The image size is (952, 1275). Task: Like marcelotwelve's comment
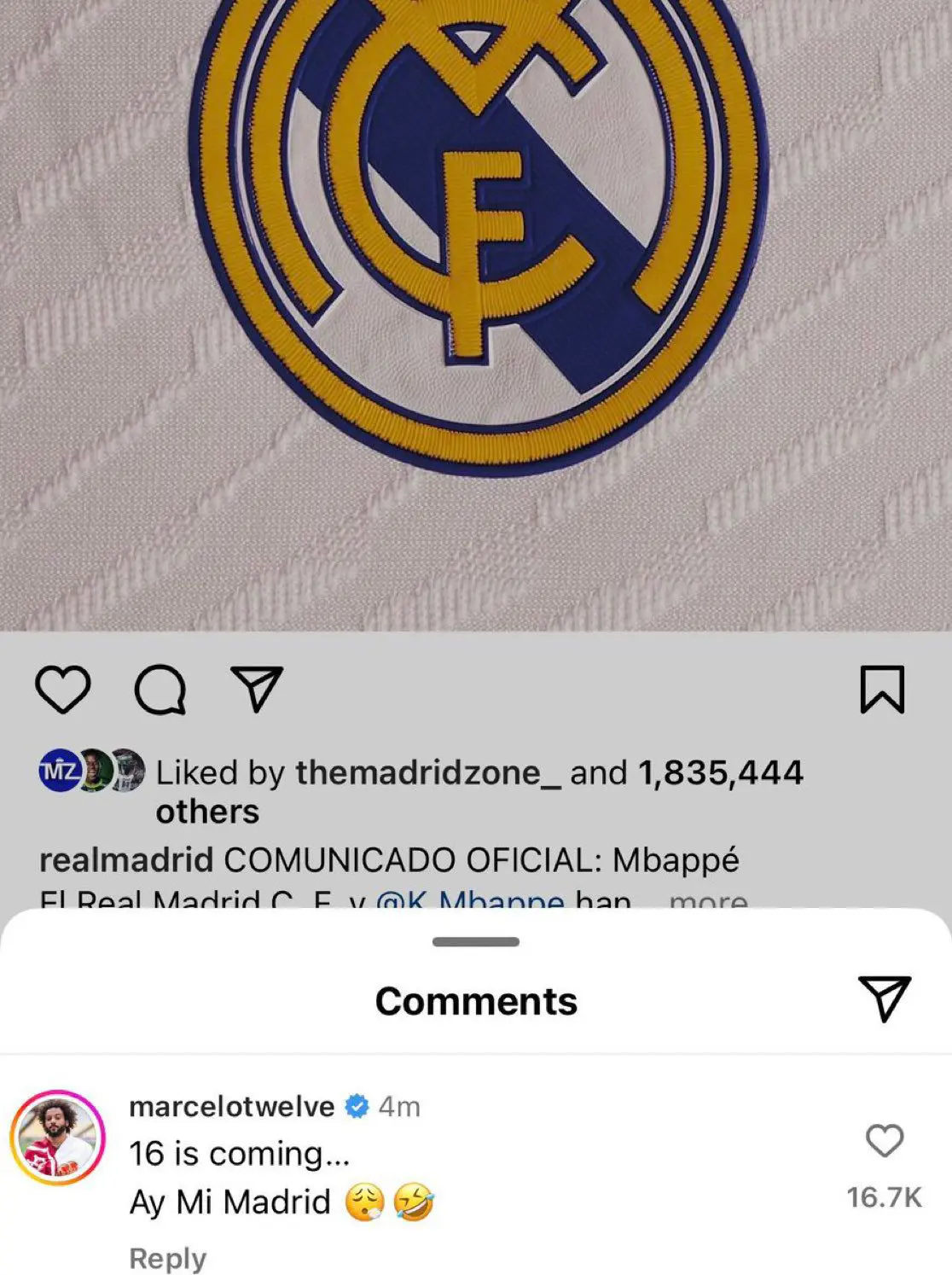pos(884,1142)
